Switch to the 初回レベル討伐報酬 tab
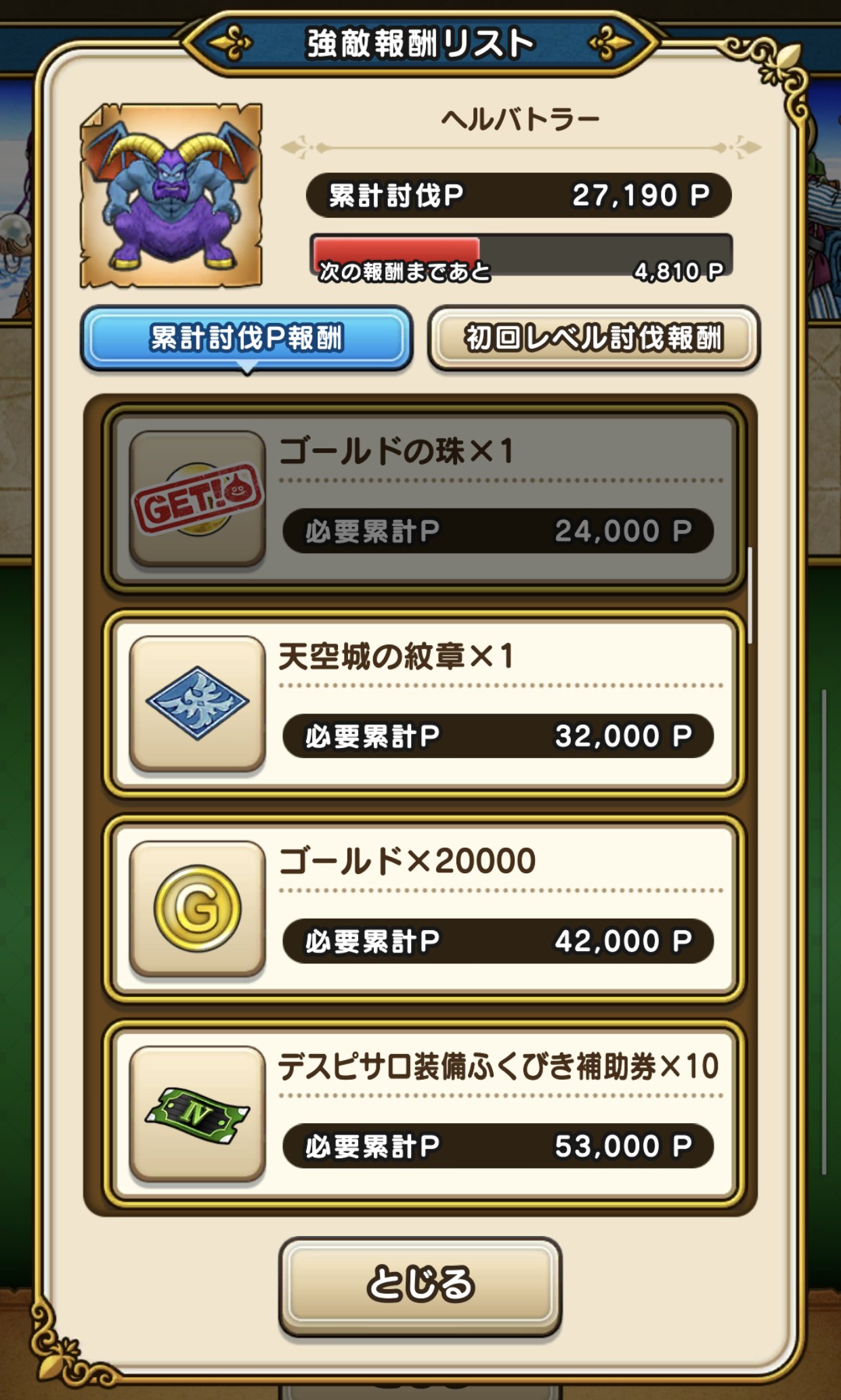 [x=593, y=338]
